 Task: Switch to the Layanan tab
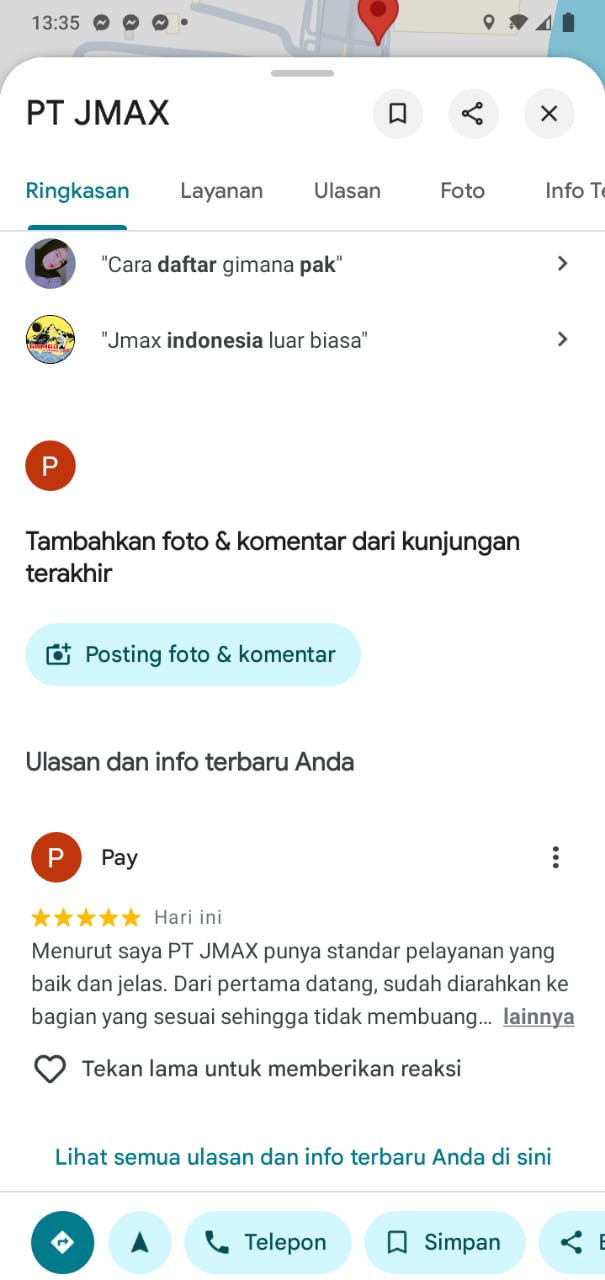tap(221, 191)
